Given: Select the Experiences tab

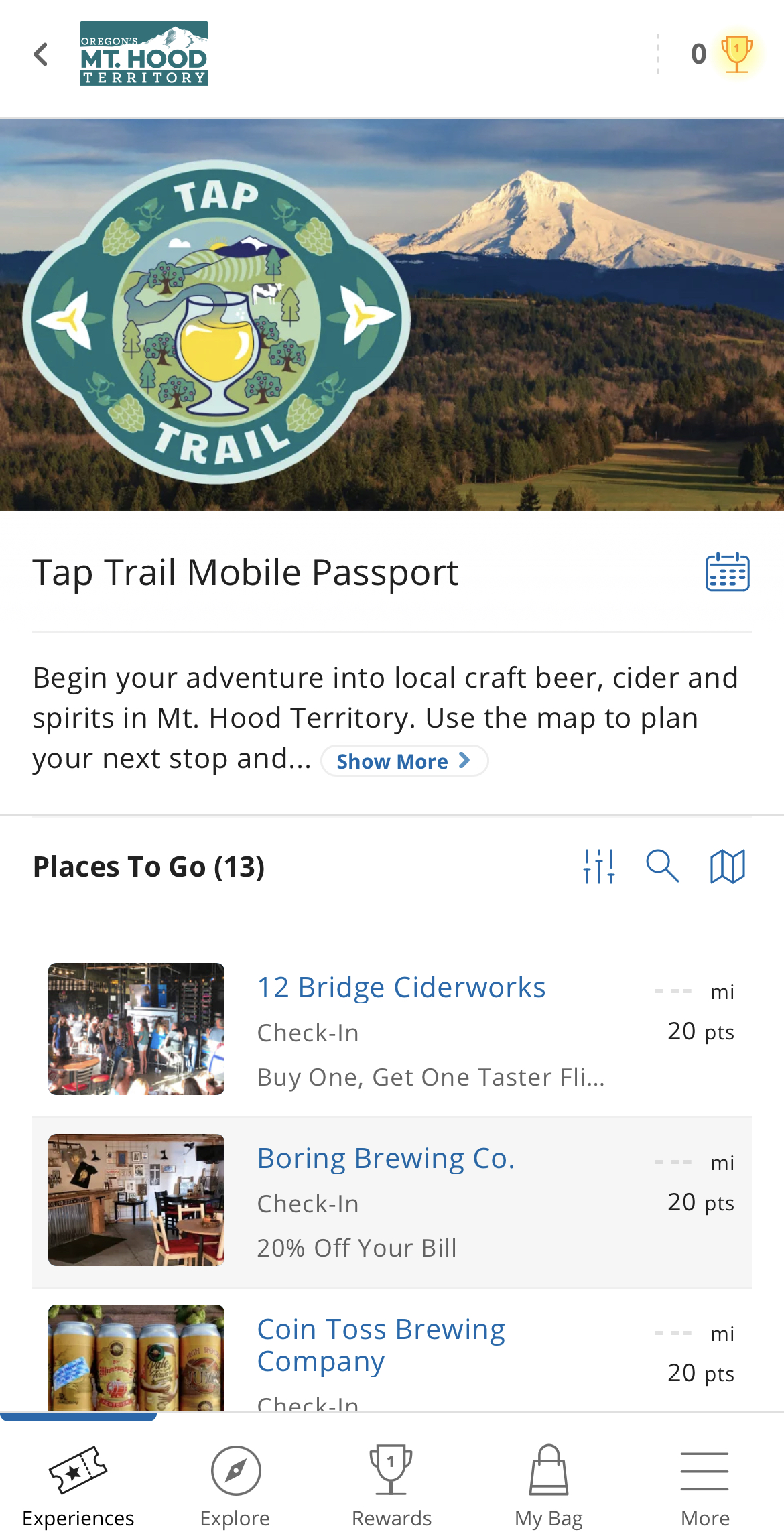Looking at the screenshot, I should pos(78,1485).
